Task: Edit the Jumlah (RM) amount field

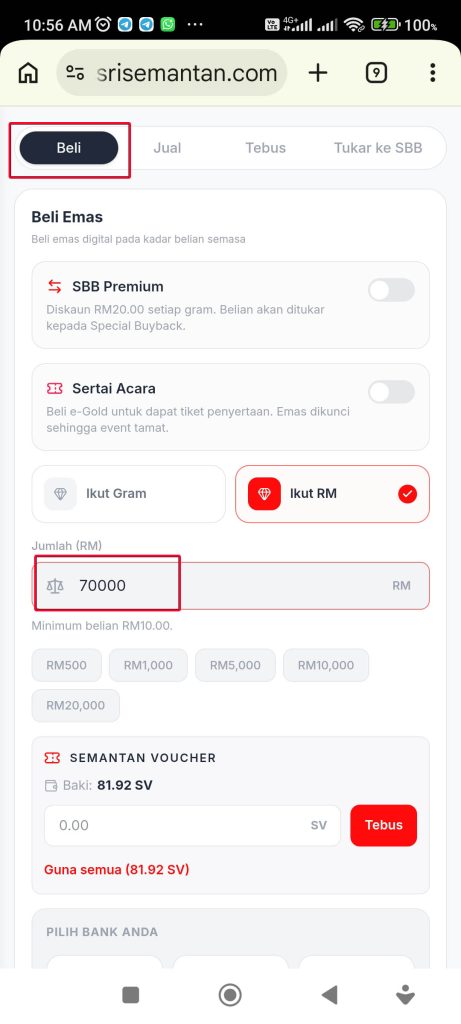Action: pyautogui.click(x=230, y=586)
